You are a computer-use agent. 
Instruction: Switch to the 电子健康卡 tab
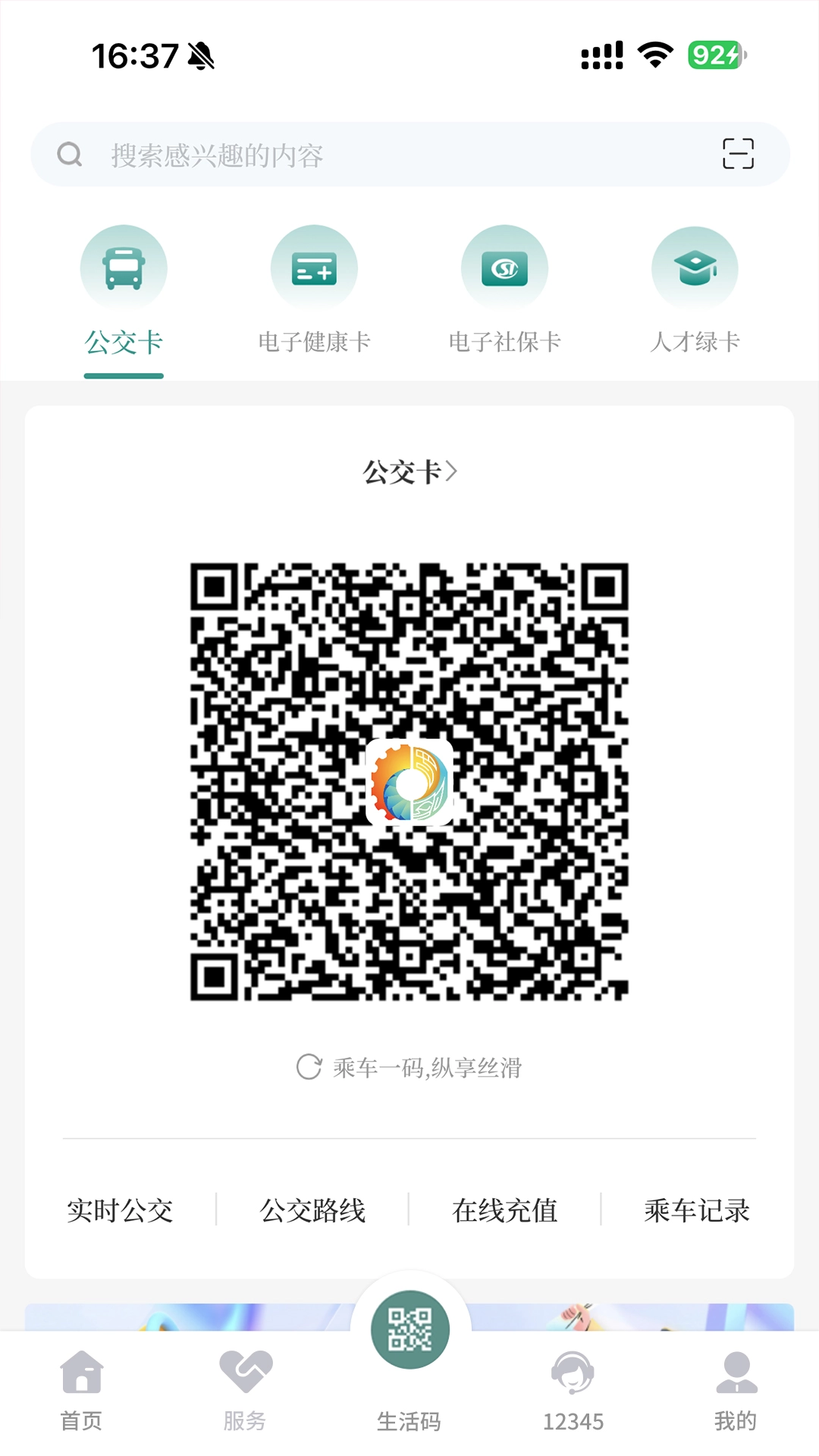(x=315, y=341)
